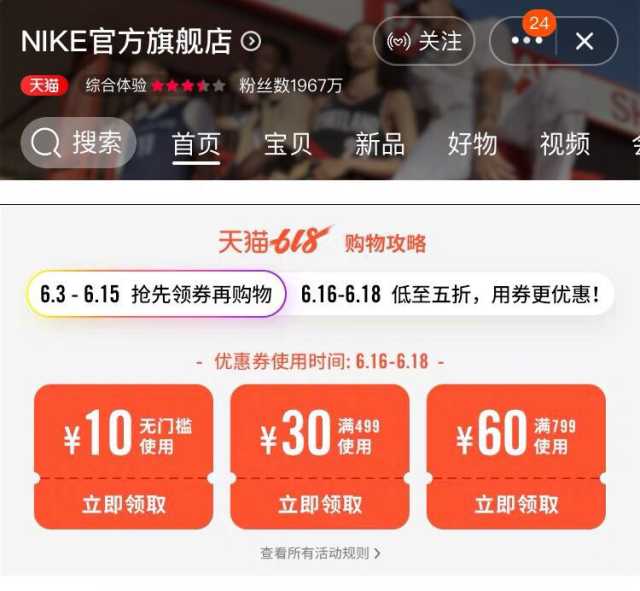Claim the ¥60 满799 coupon
The image size is (640, 591).
coord(516,505)
